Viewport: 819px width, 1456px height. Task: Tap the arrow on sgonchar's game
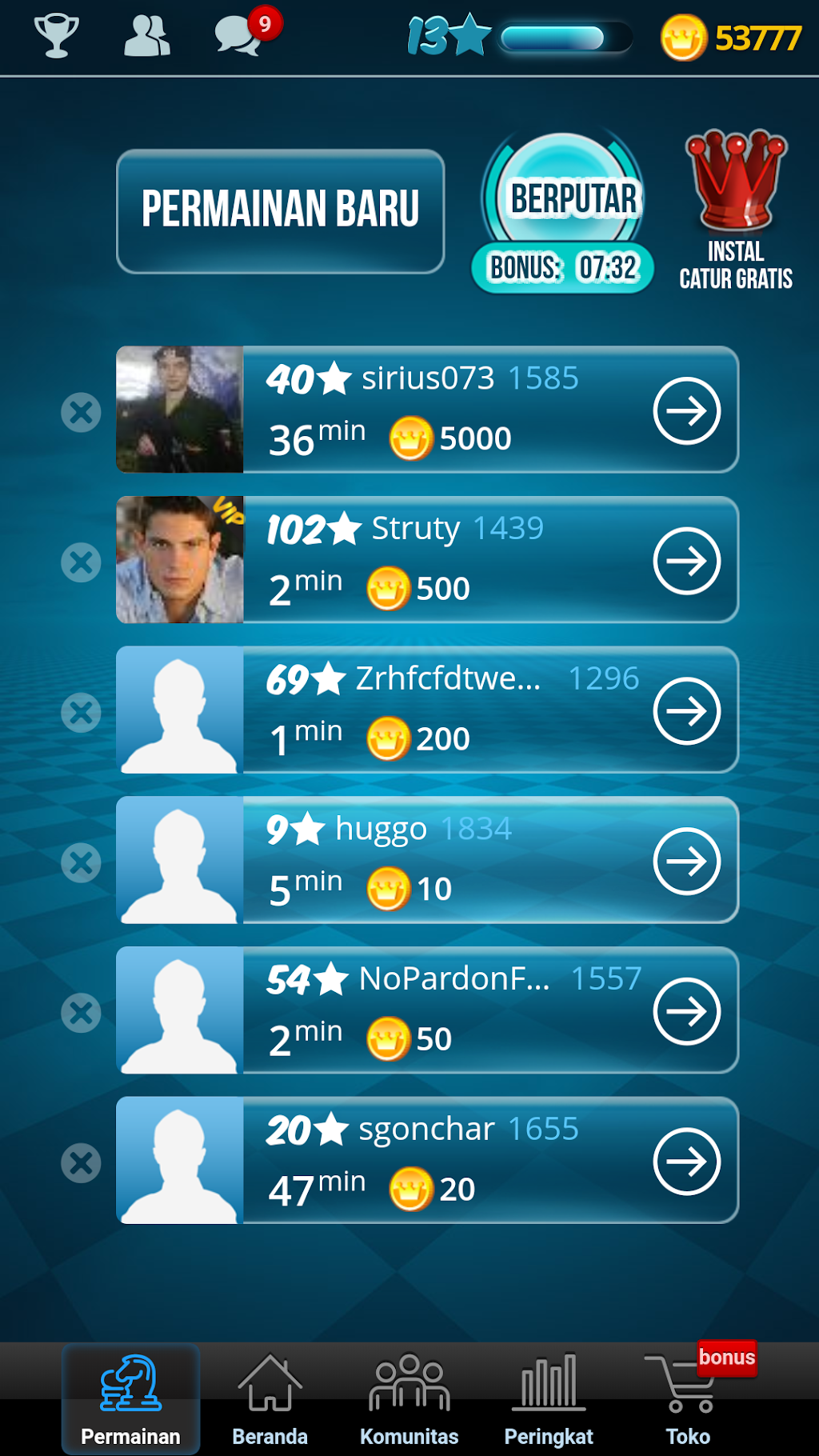[x=687, y=1162]
